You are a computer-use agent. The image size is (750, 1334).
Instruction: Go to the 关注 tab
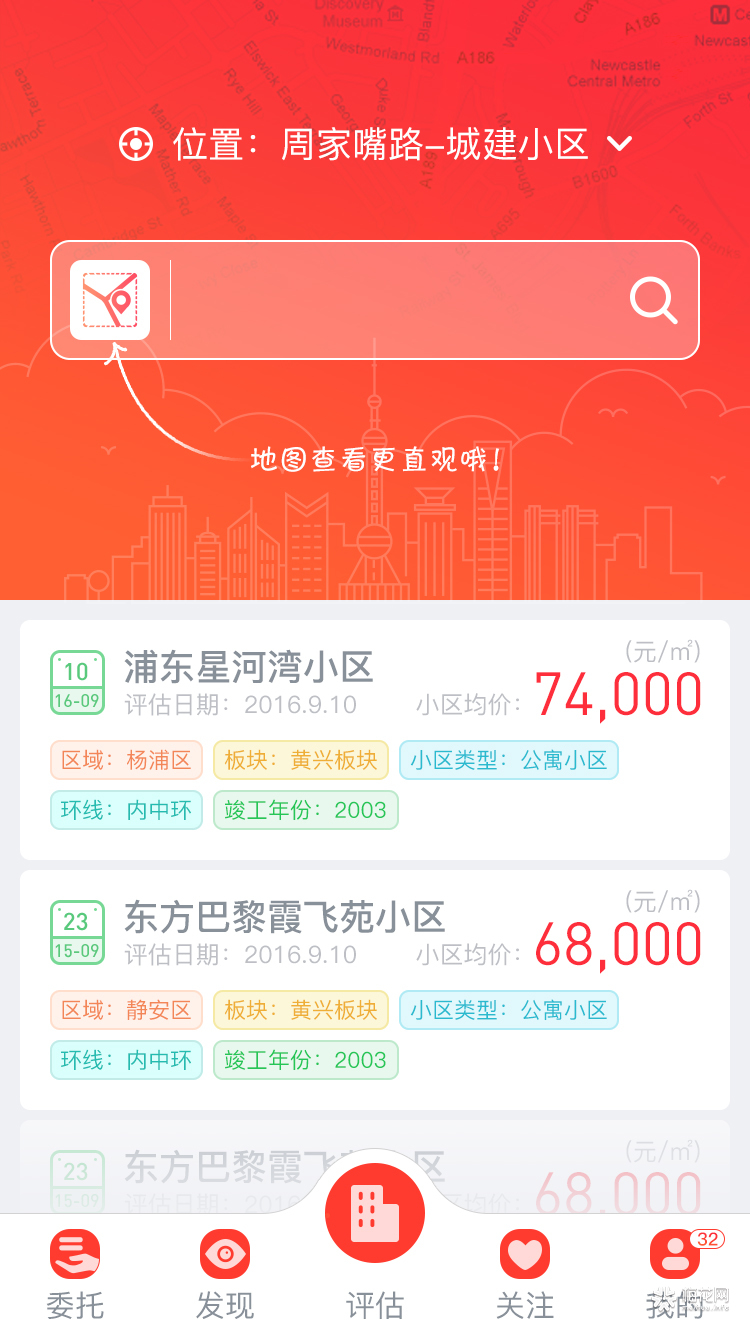(x=525, y=1273)
